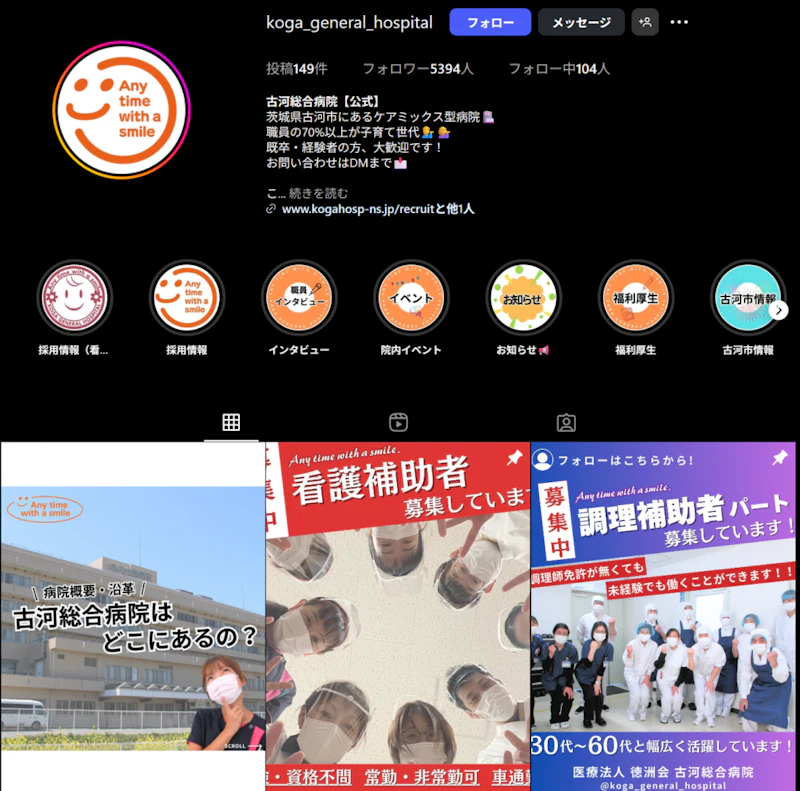Switch to the Reels tab

[x=398, y=422]
